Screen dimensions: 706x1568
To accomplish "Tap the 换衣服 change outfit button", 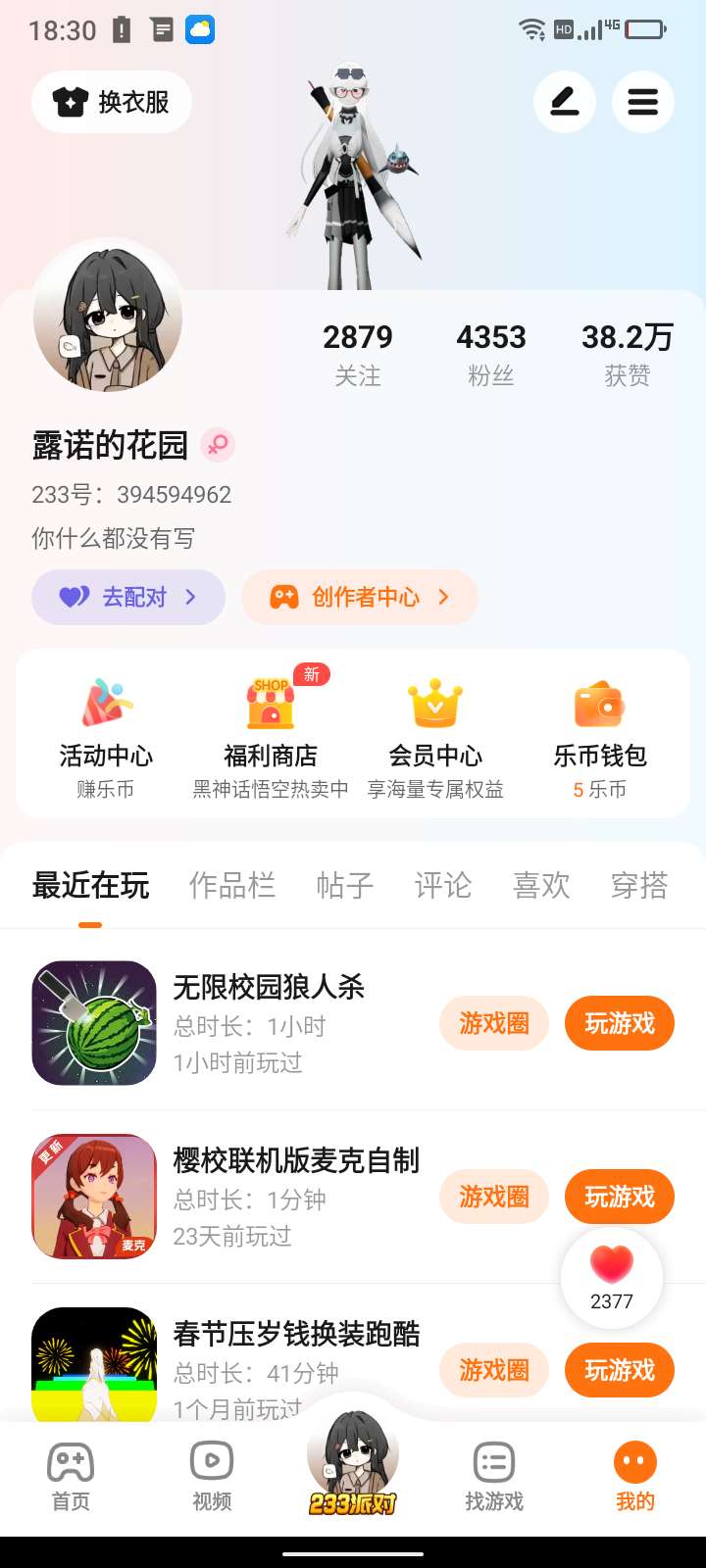I will [x=112, y=102].
